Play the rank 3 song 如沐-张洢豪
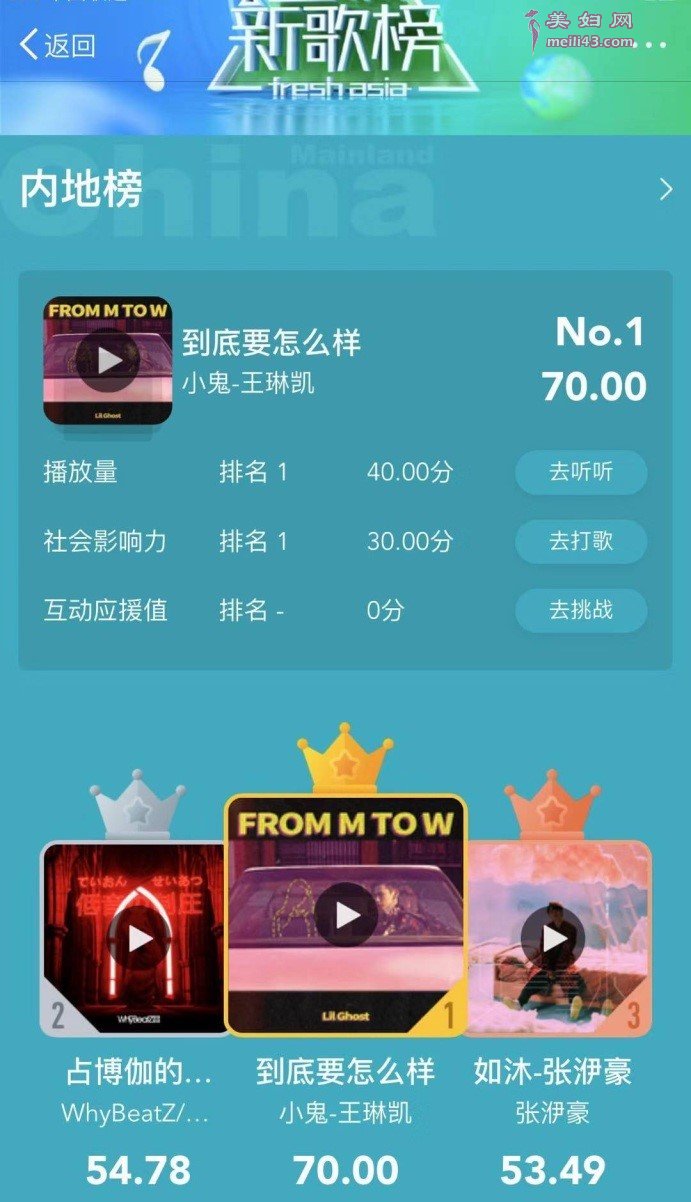The height and width of the screenshot is (1202, 691). click(553, 938)
